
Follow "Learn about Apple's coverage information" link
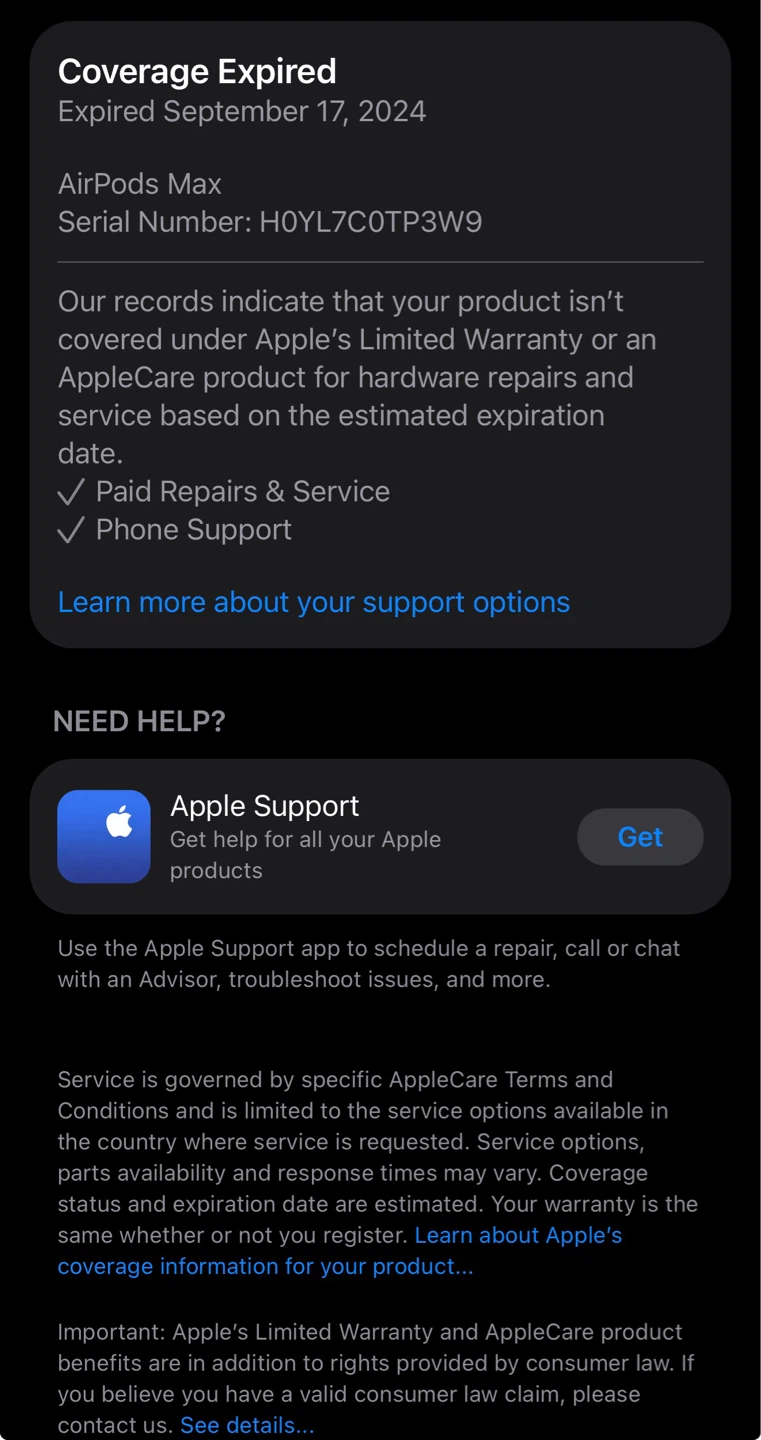[x=340, y=1250]
